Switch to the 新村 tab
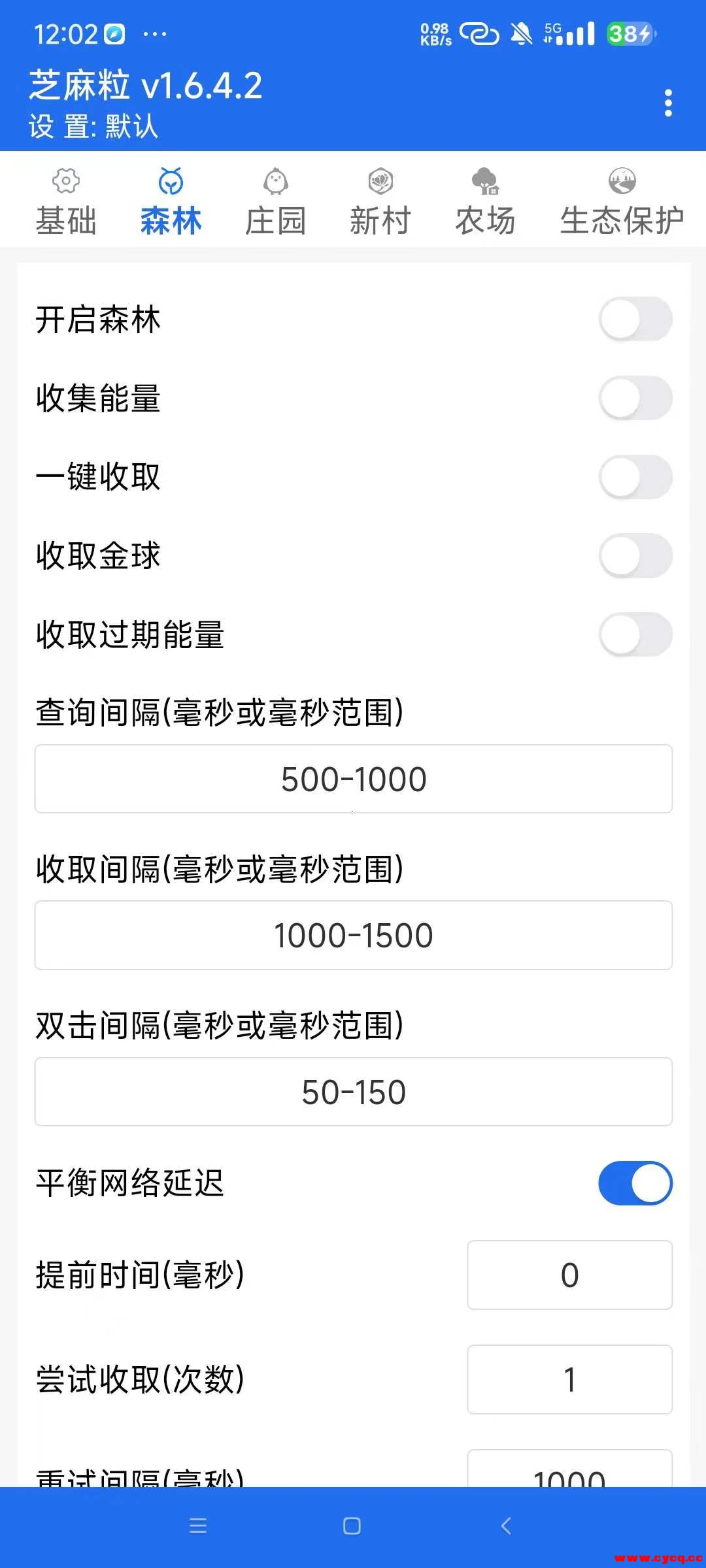This screenshot has height=1568, width=706. 380,202
